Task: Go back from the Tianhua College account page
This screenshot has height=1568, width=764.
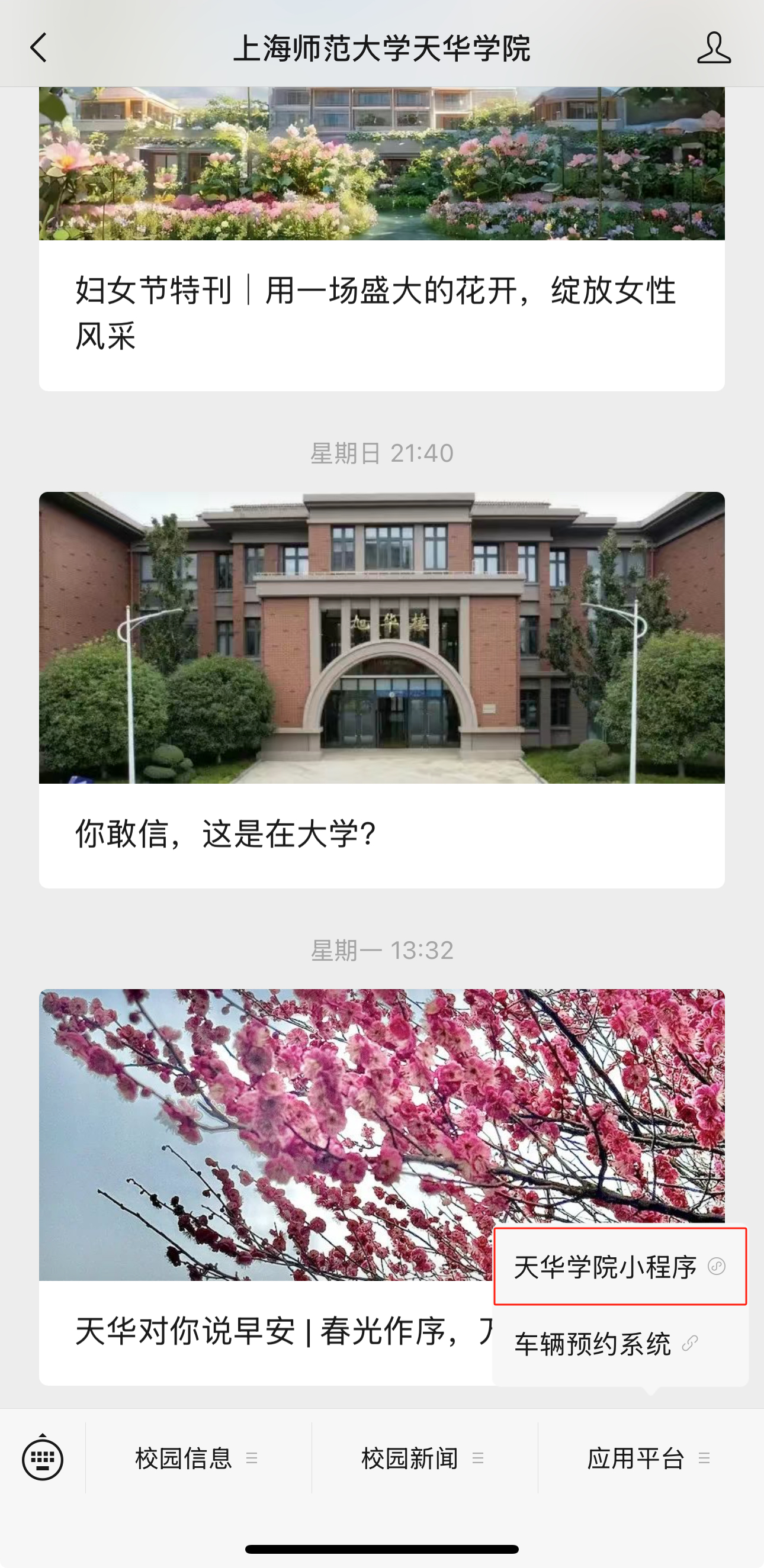Action: point(38,47)
